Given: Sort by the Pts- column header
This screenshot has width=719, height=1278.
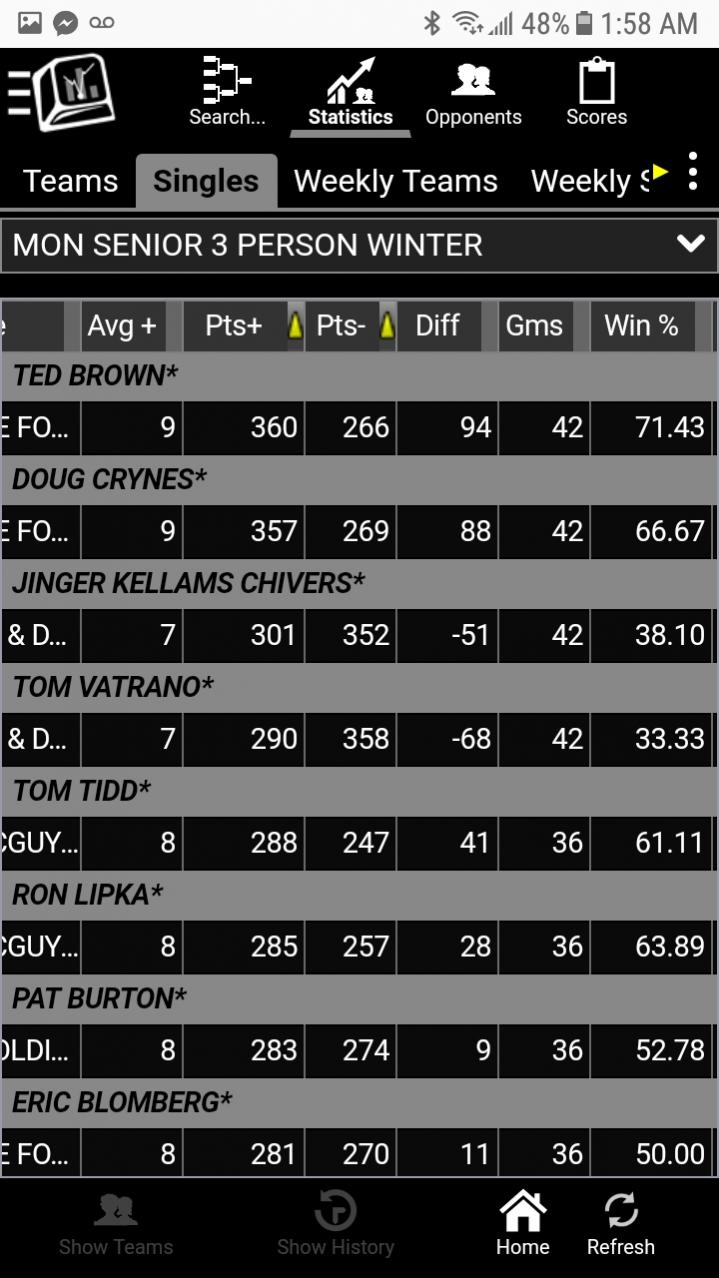Looking at the screenshot, I should 342,326.
